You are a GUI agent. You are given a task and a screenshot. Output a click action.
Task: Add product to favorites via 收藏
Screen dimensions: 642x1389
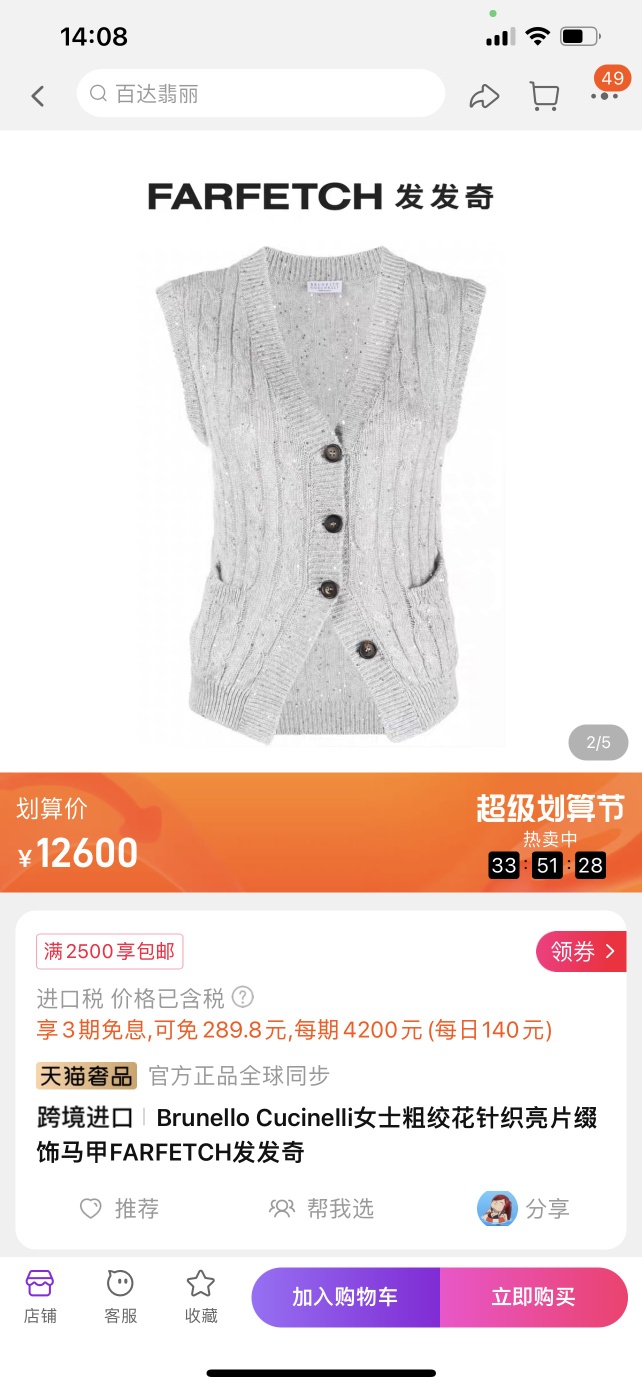pos(201,1296)
